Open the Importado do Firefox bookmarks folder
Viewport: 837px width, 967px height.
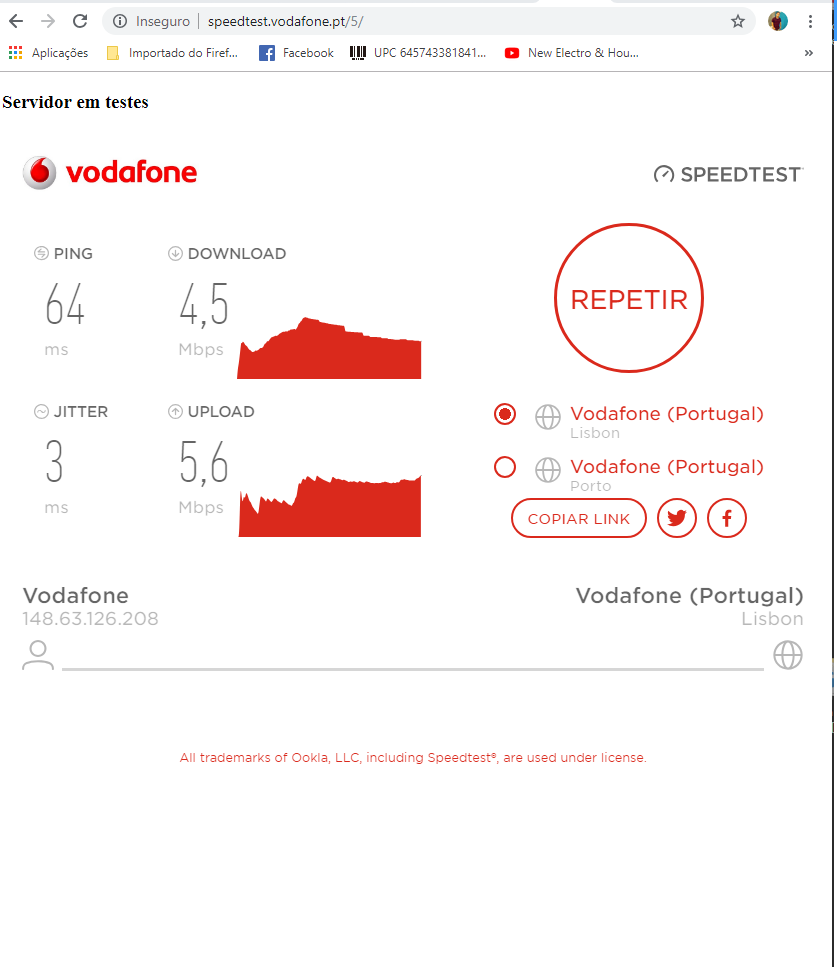[x=173, y=53]
